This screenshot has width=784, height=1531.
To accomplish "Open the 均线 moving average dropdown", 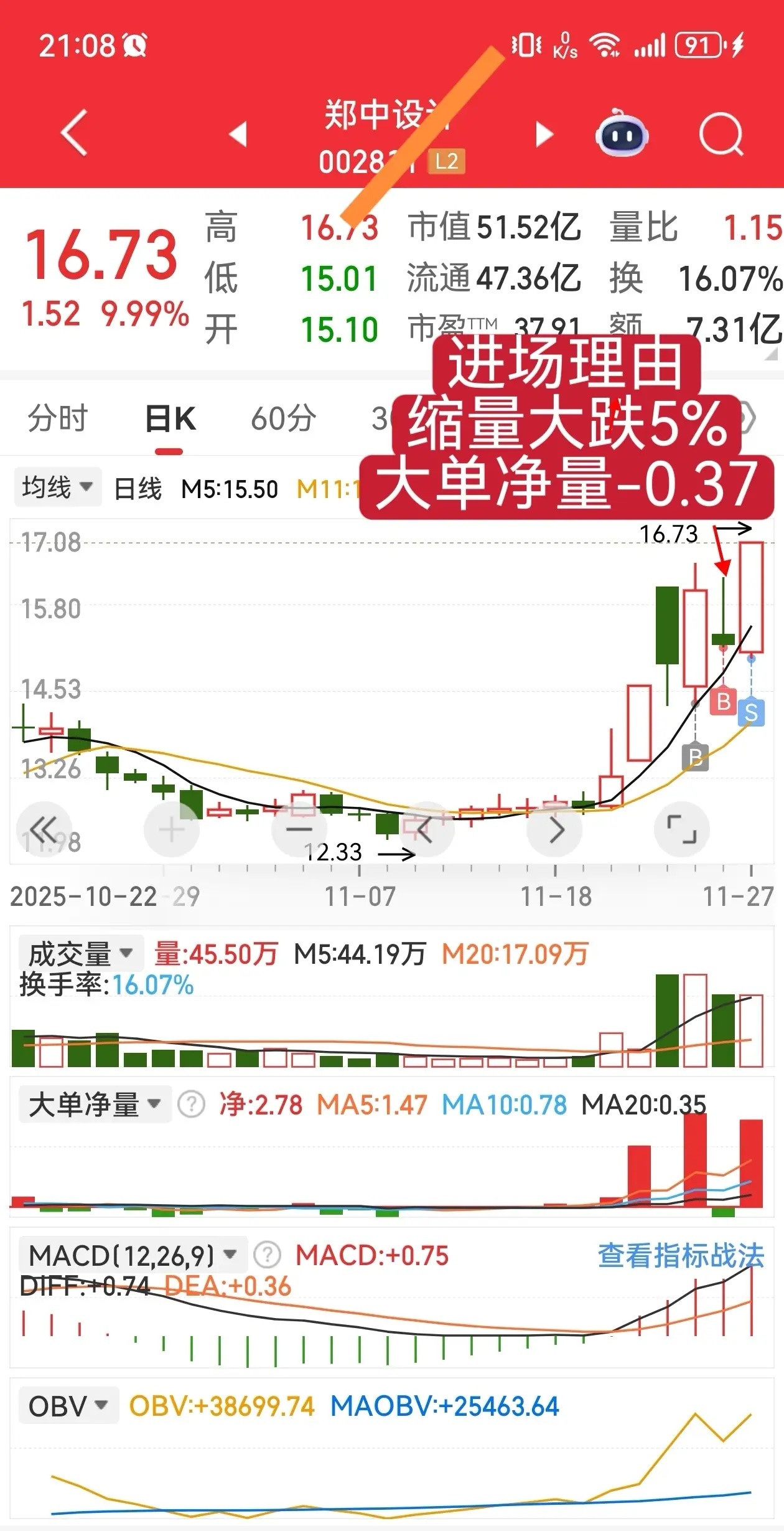I will [x=57, y=487].
